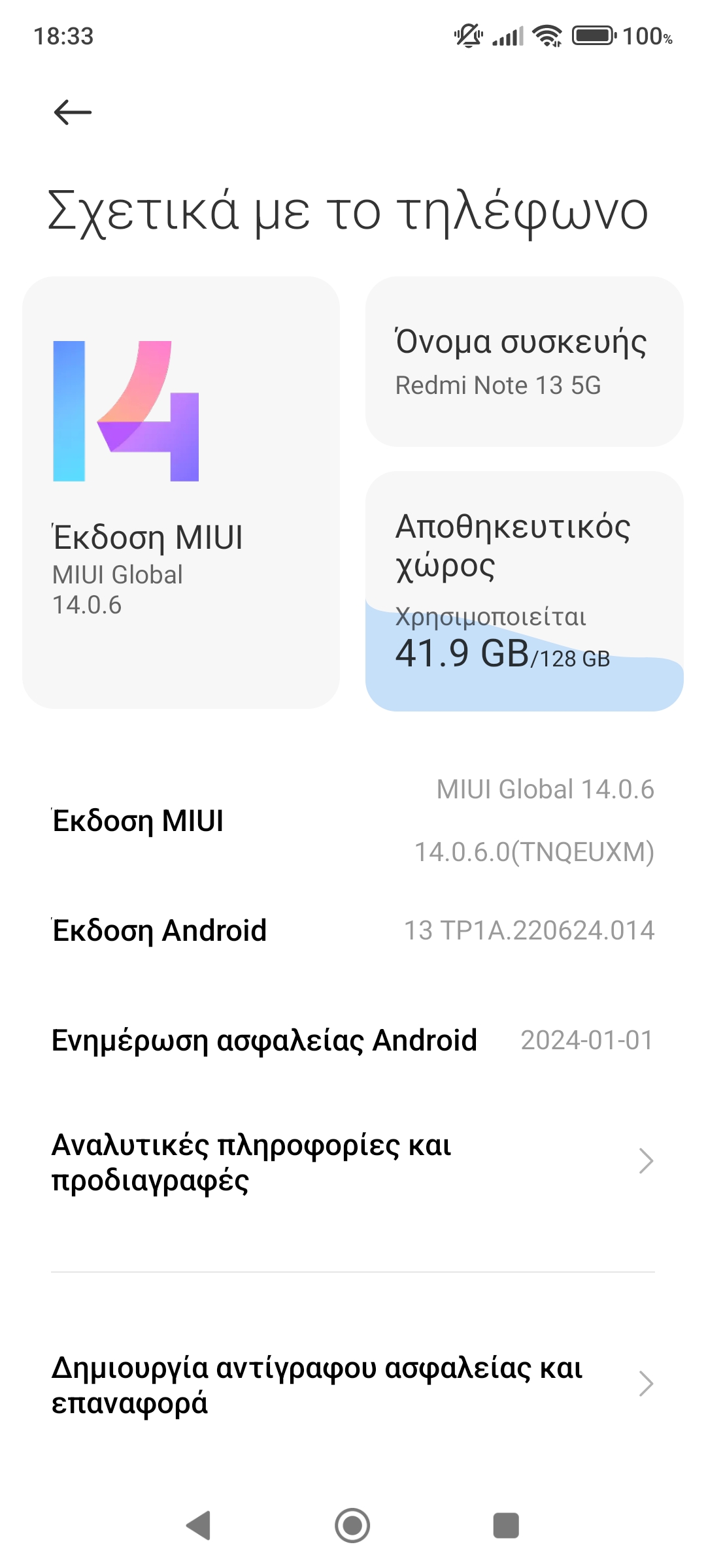Viewport: 706px width, 1568px height.
Task: Open Αναλυτικές πληροφορίες και προδιαγραφές
Action: (x=353, y=1162)
